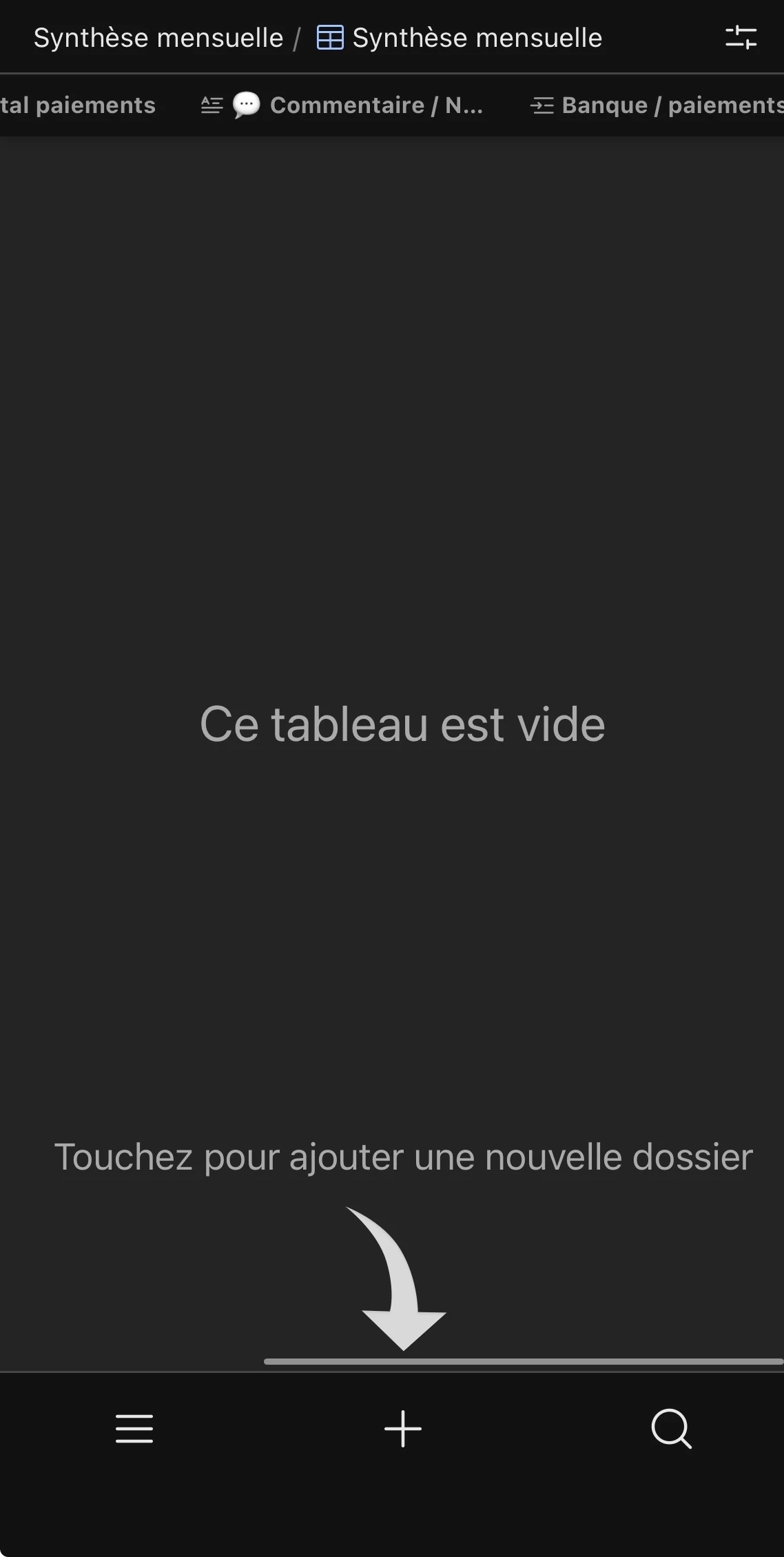Go back to the parent Synthèse mensuelle breadcrumb
This screenshot has height=1557, width=784.
pyautogui.click(x=158, y=38)
